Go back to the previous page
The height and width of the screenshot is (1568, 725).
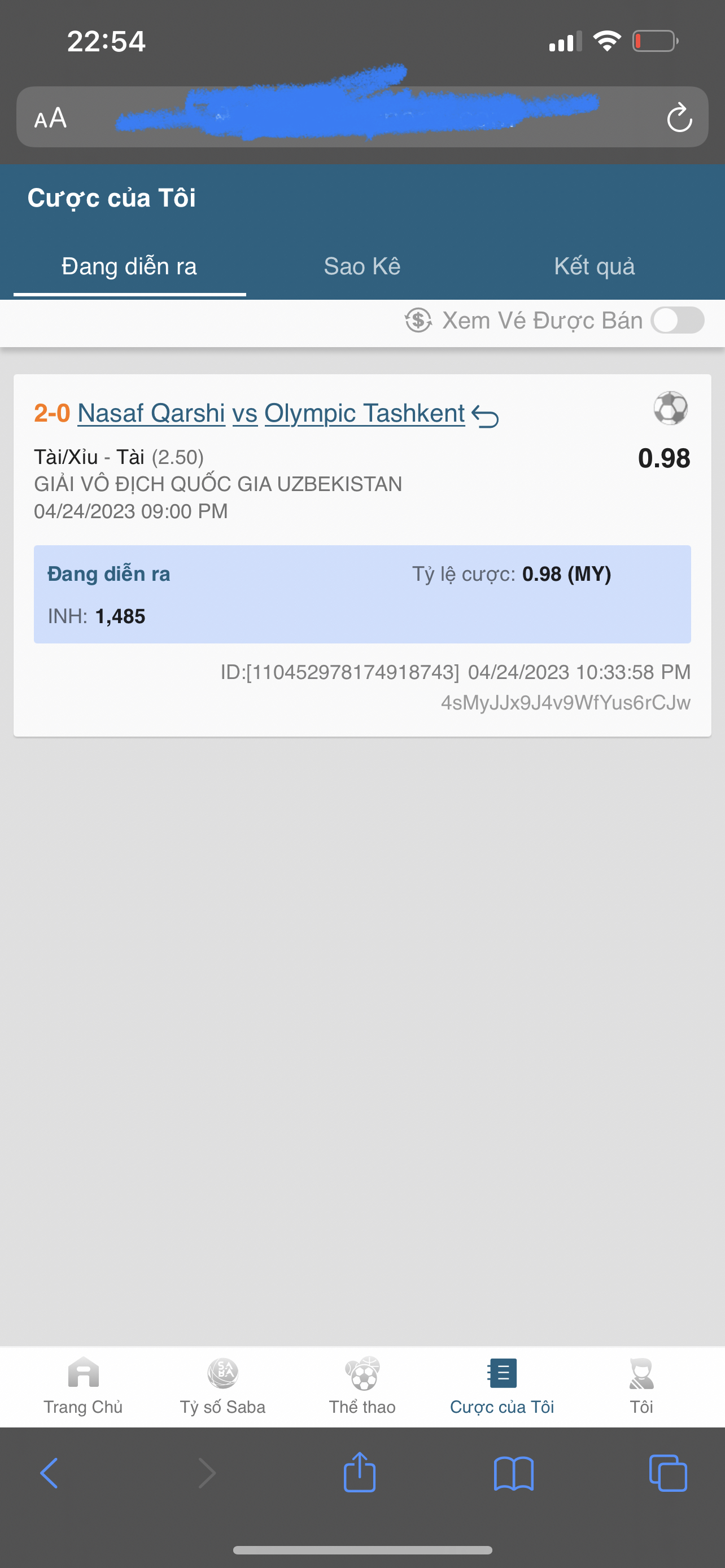[49, 1473]
